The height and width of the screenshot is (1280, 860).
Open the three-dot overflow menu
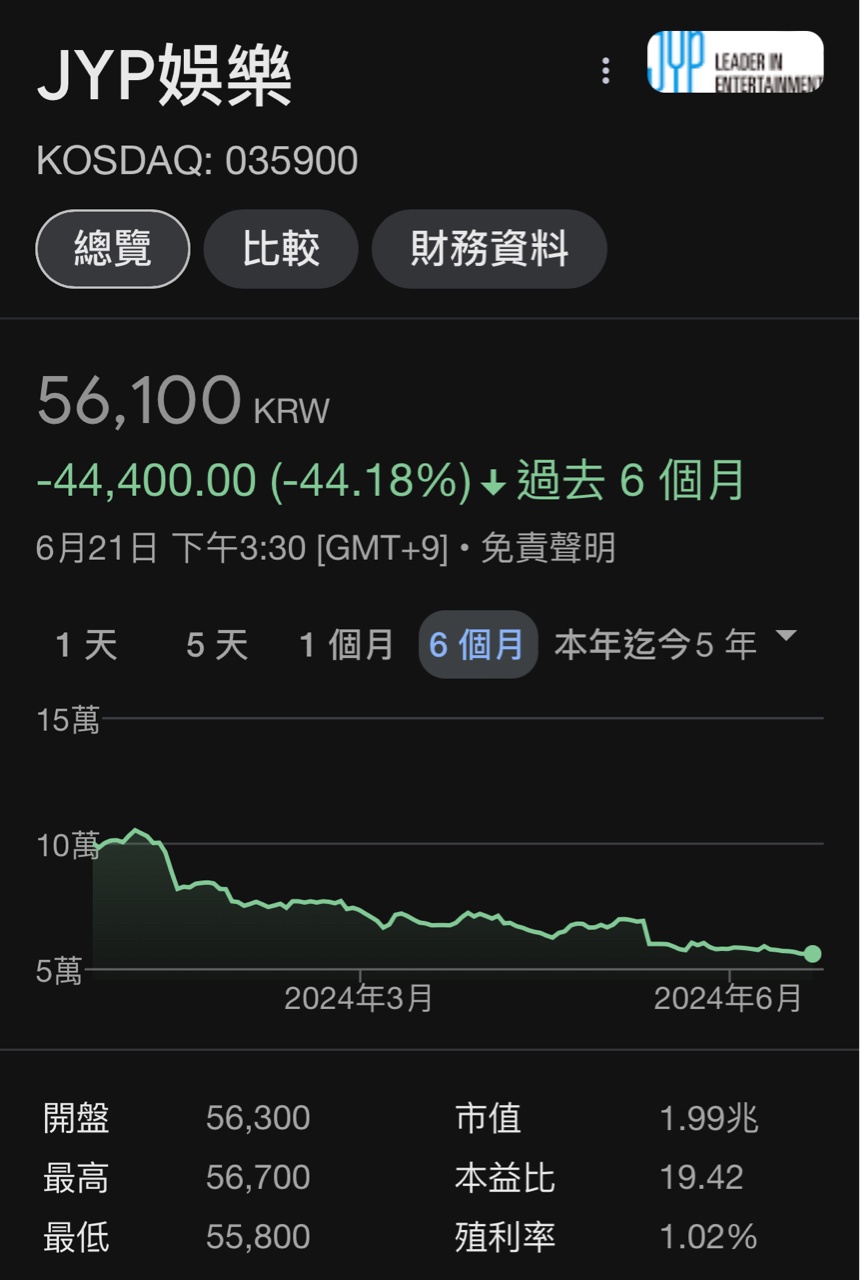(605, 71)
